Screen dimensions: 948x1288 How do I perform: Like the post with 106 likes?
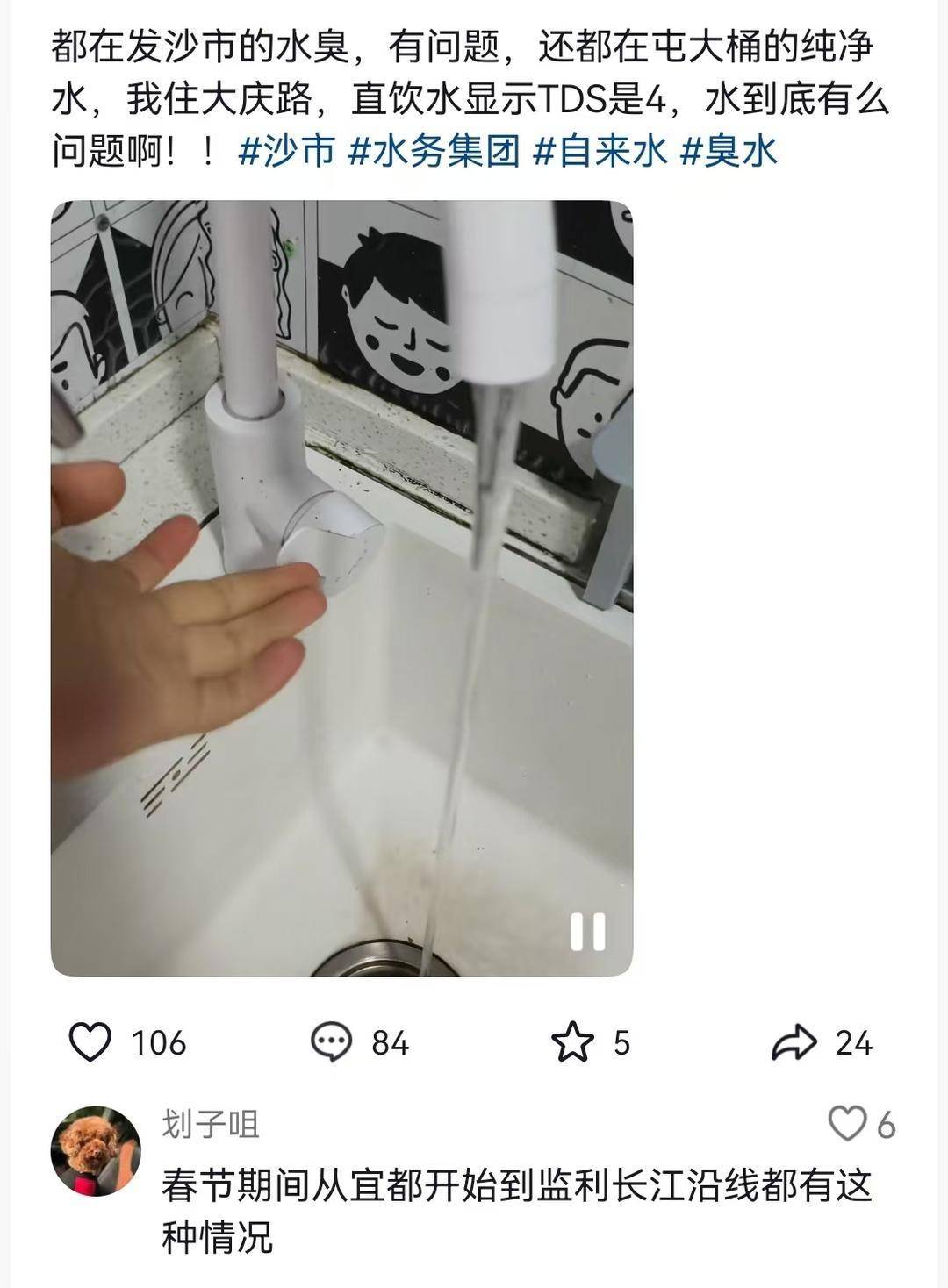pyautogui.click(x=90, y=1042)
